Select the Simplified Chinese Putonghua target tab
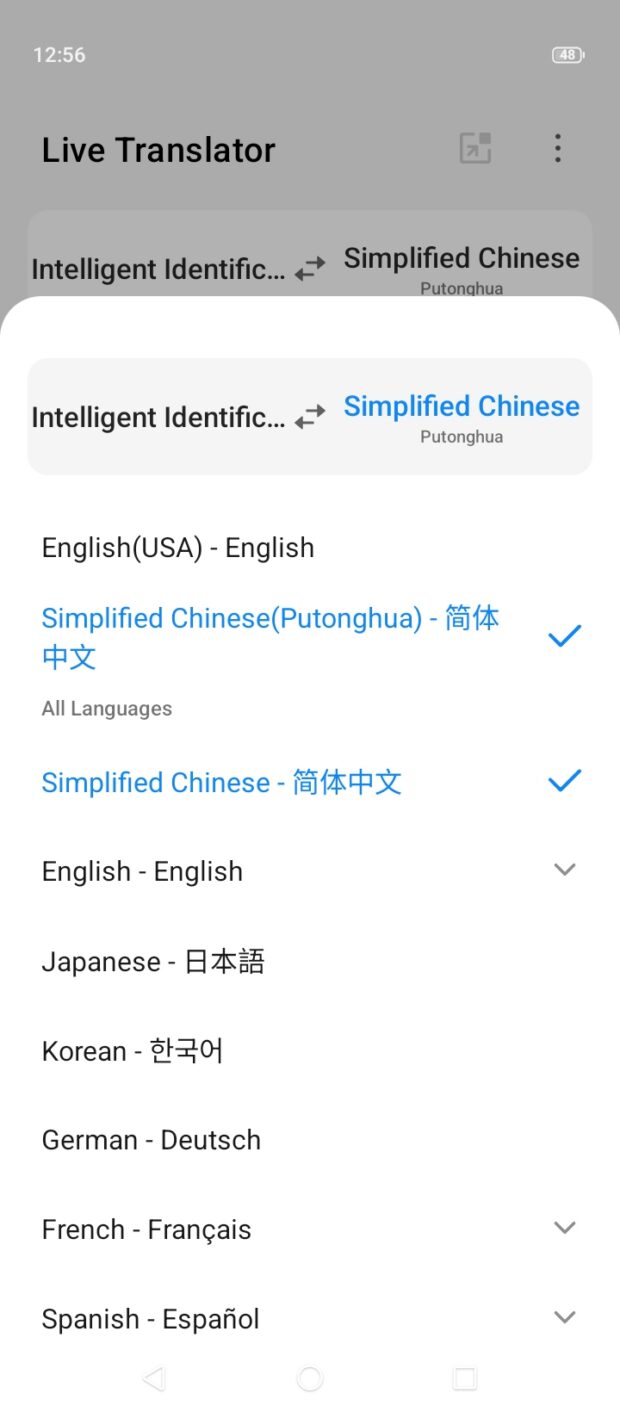The width and height of the screenshot is (620, 1412). point(461,416)
